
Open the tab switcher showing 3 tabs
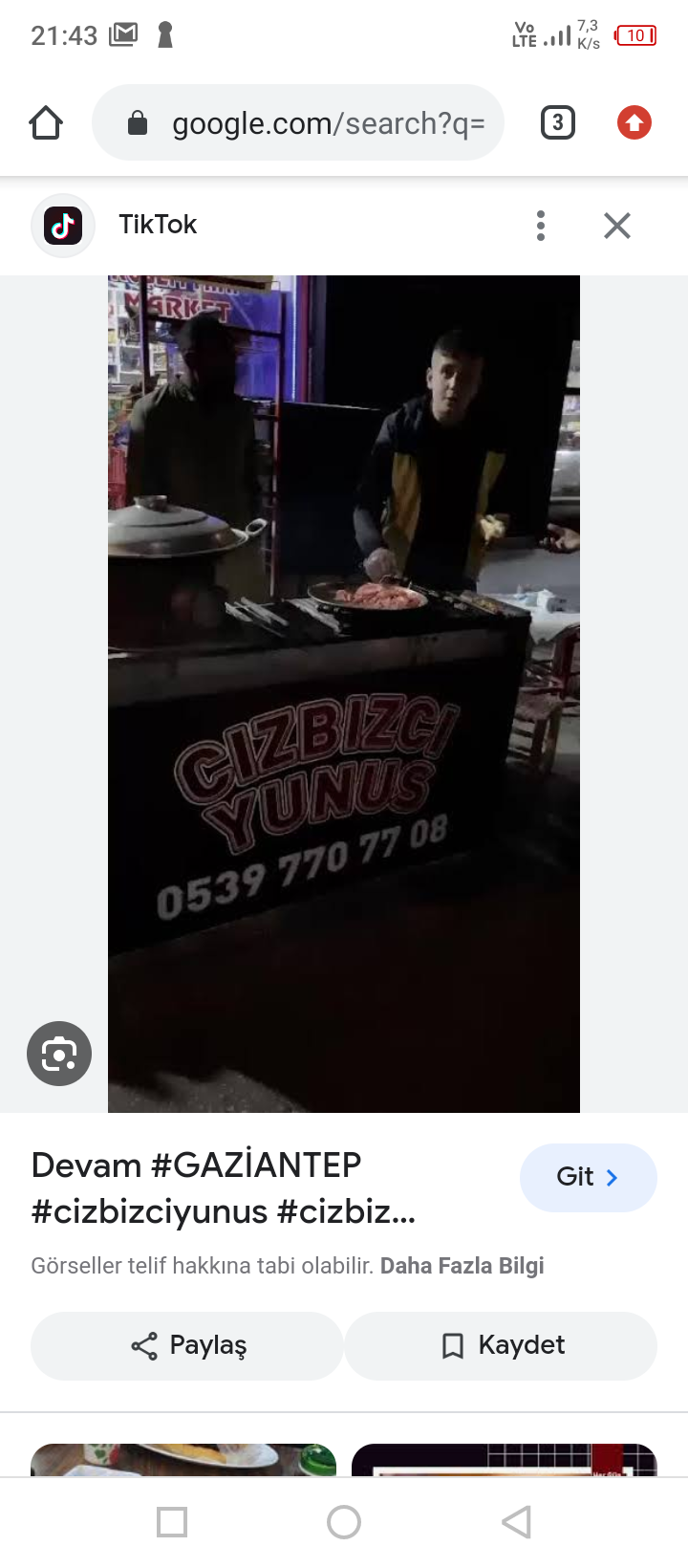pos(558,122)
